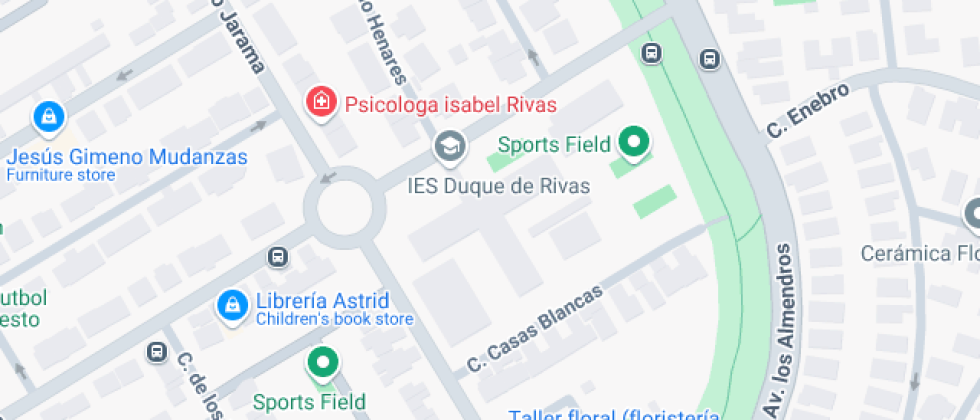Tap the bus stop beside the green strip
Viewport: 980px width, 420px height.
pyautogui.click(x=651, y=52)
